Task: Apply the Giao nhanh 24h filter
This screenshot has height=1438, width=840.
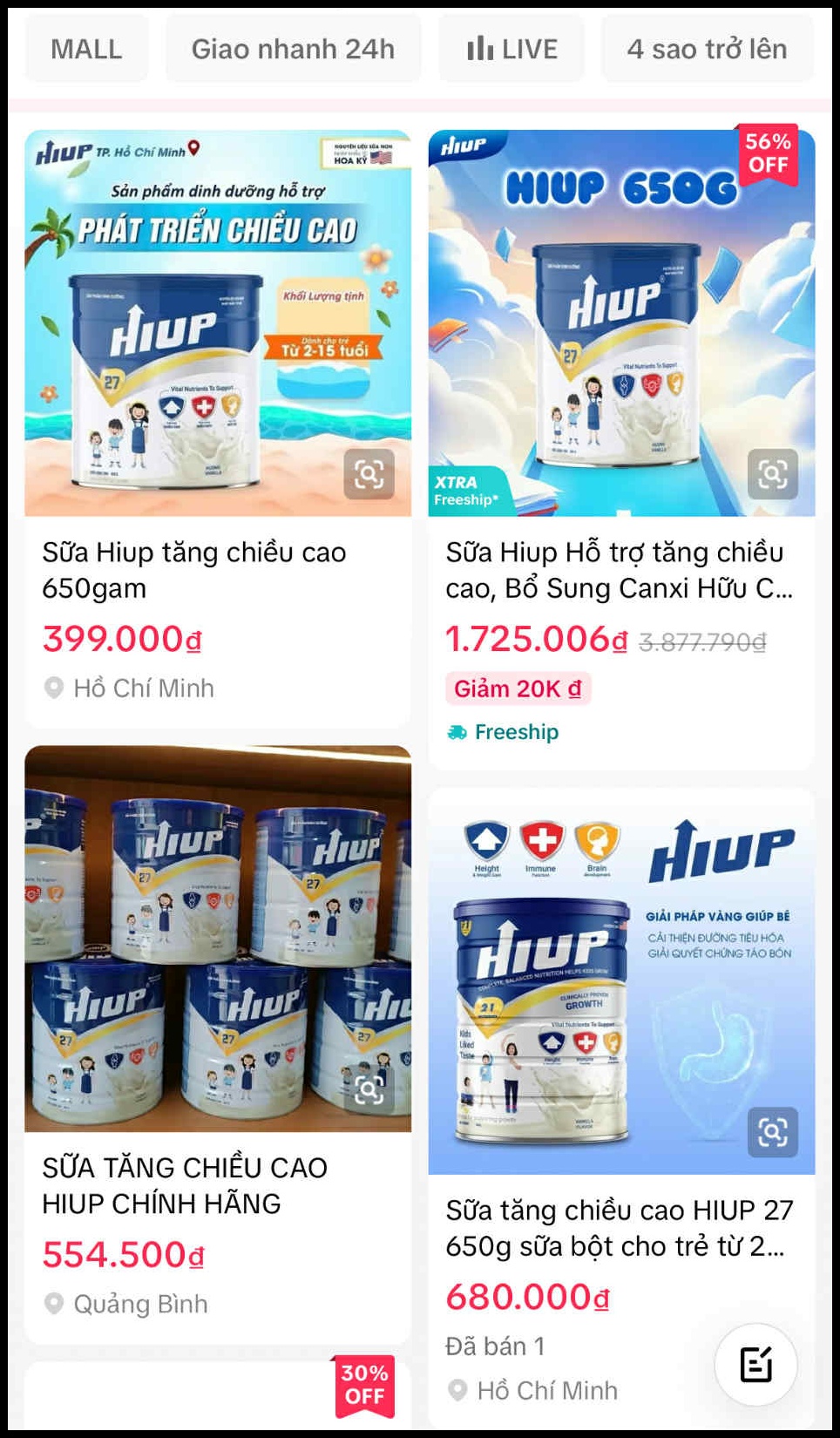Action: tap(293, 49)
